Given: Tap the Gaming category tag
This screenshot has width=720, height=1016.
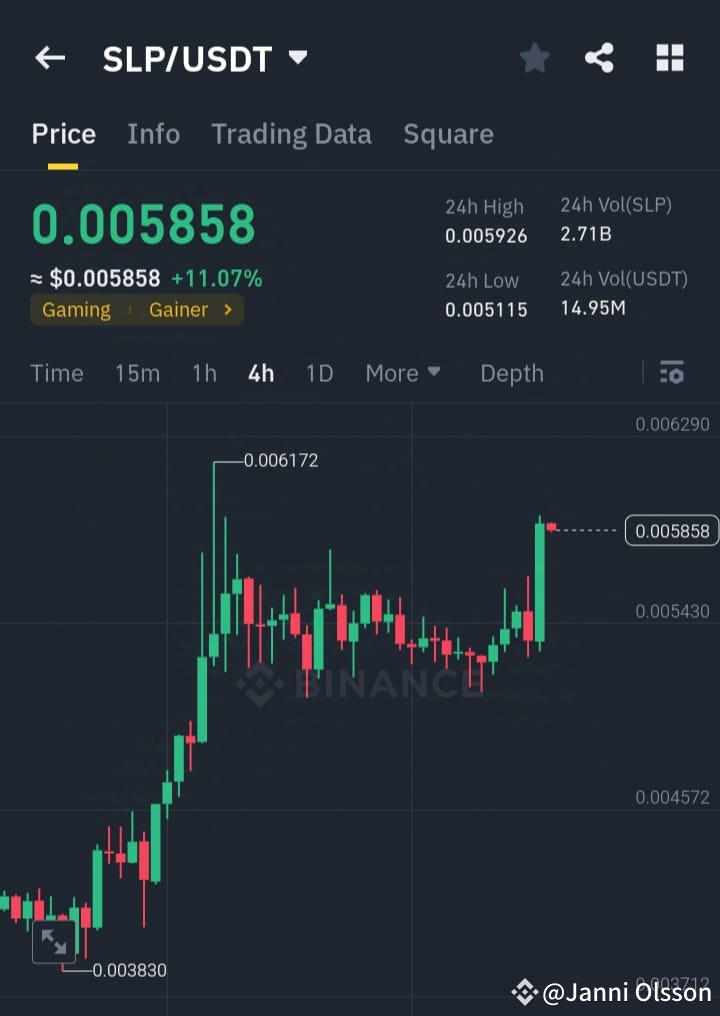Looking at the screenshot, I should click(x=76, y=310).
